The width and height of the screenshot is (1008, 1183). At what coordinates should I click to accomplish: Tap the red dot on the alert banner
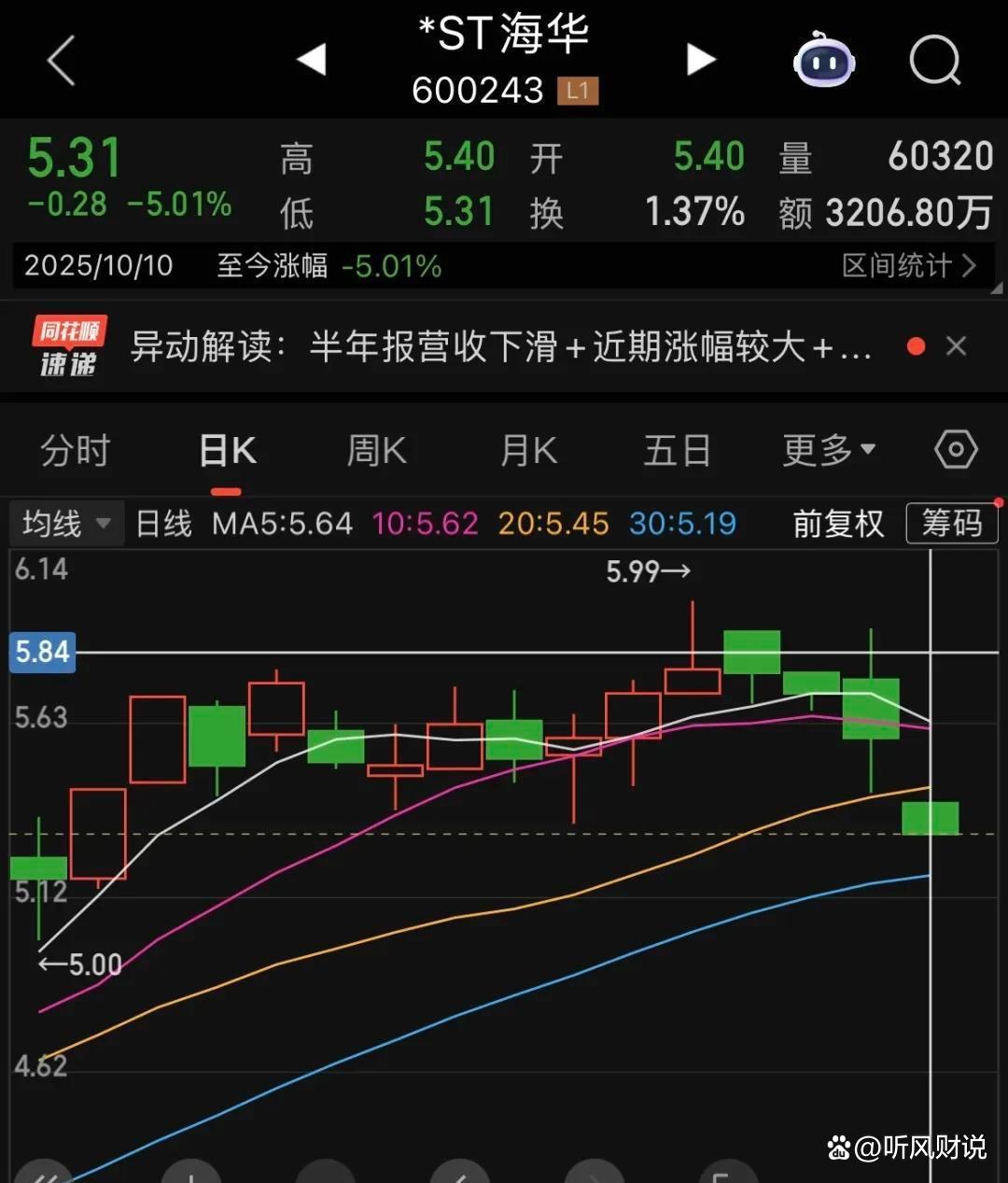[x=916, y=345]
